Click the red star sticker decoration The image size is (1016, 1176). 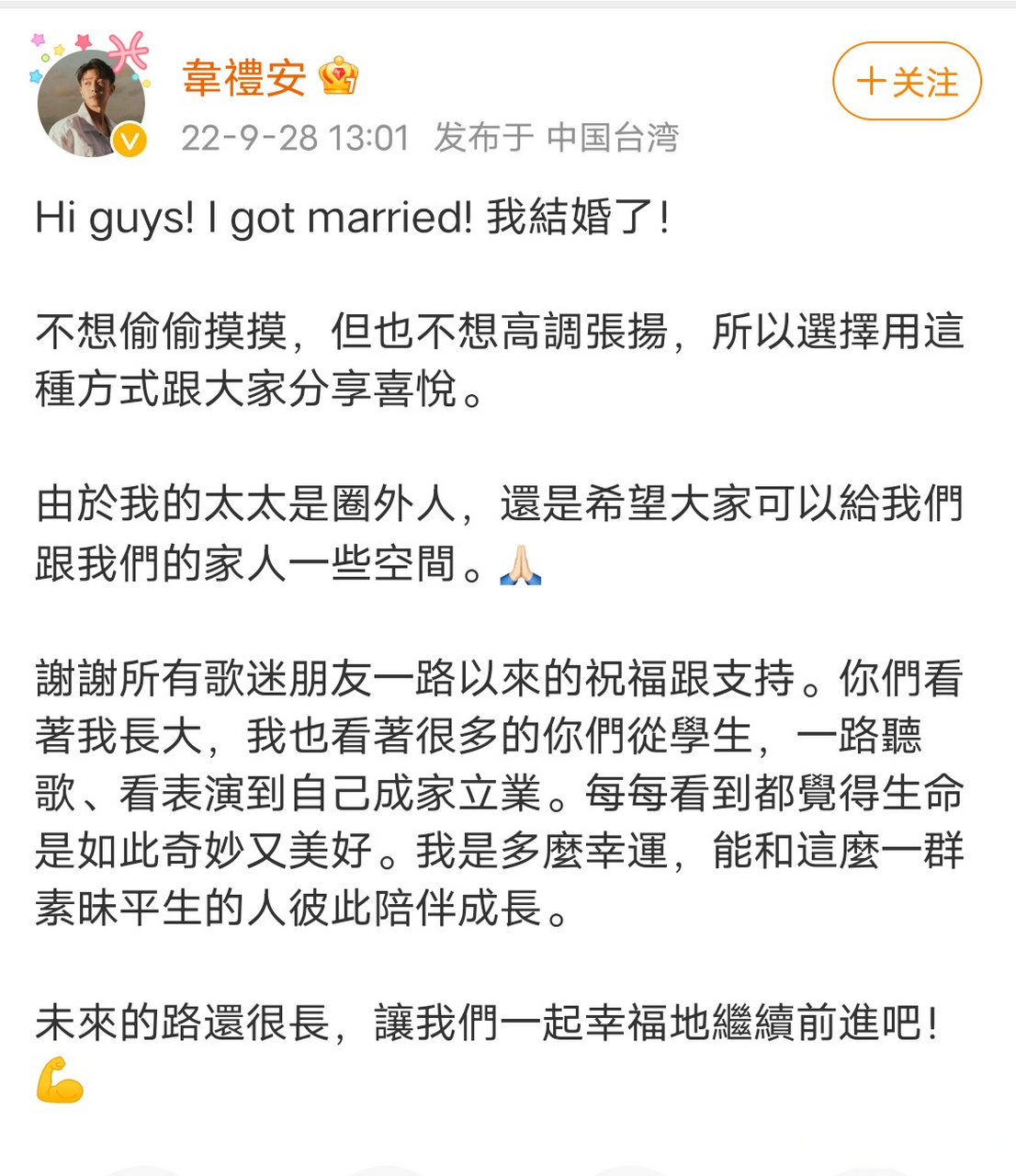[84, 40]
